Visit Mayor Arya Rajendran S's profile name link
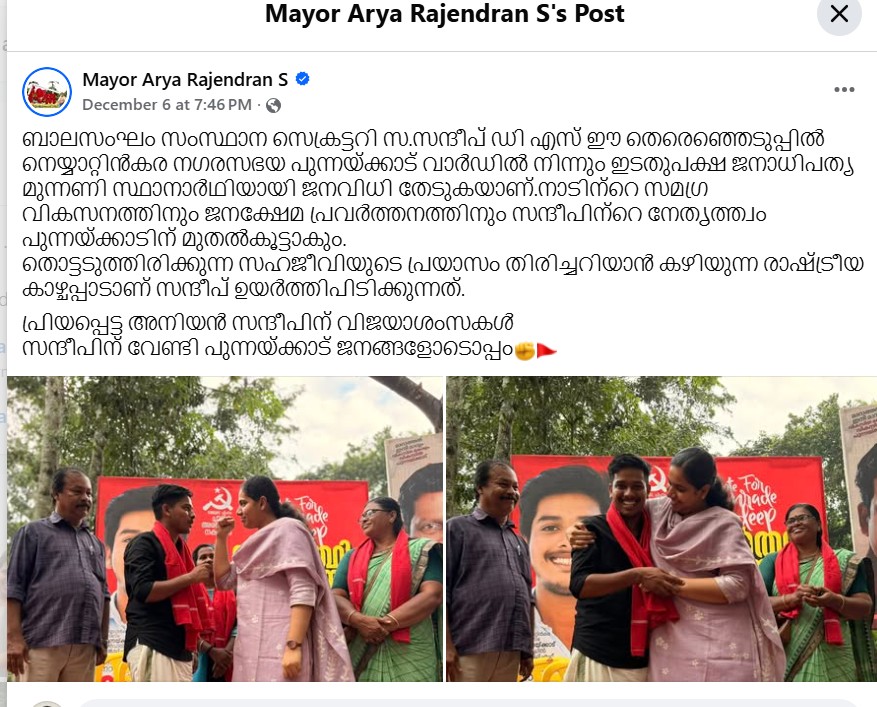The image size is (877, 707). pyautogui.click(x=184, y=79)
